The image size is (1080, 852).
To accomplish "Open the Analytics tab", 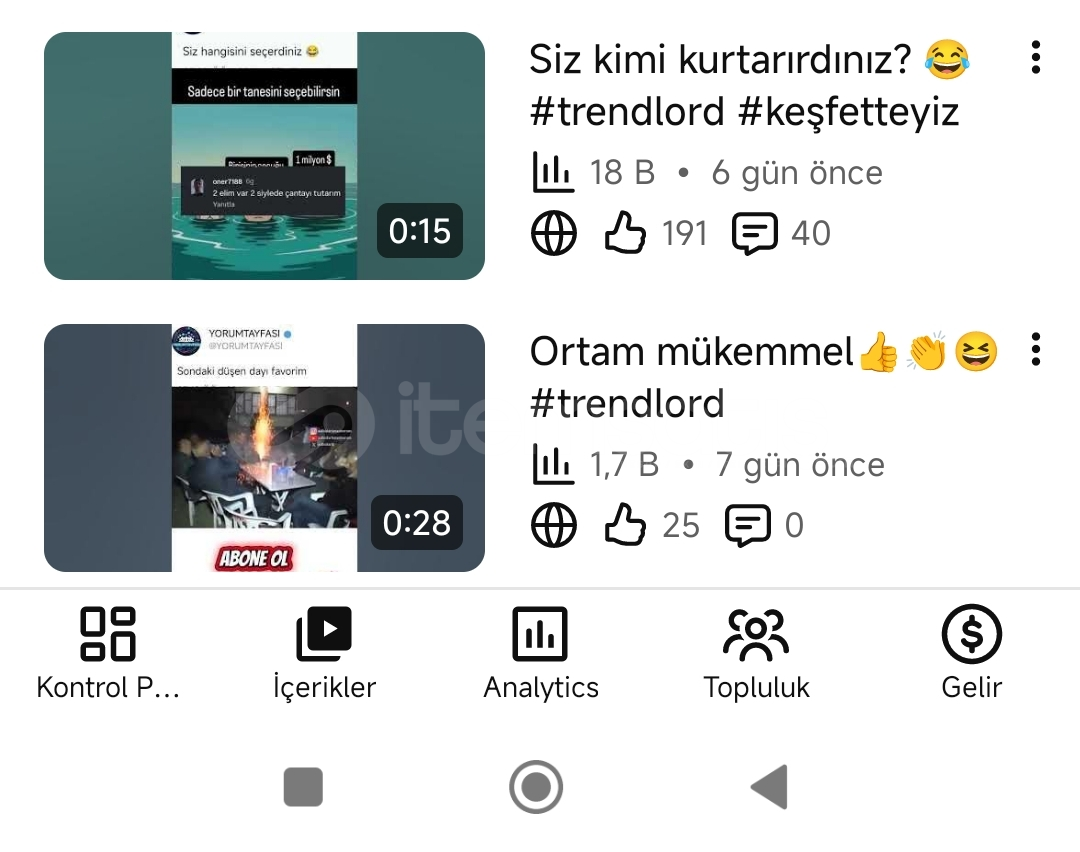I will point(540,653).
